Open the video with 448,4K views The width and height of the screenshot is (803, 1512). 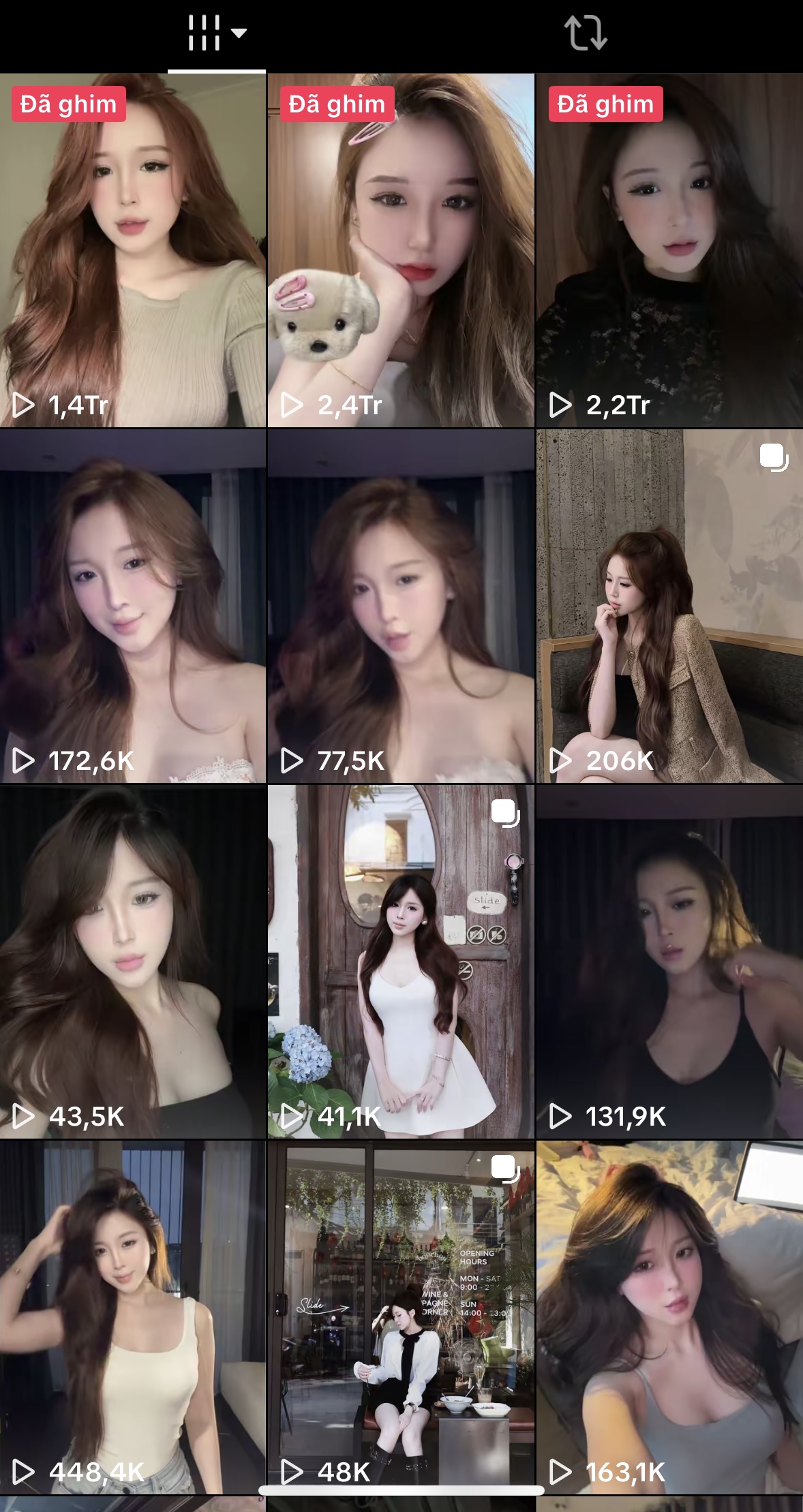133,1318
